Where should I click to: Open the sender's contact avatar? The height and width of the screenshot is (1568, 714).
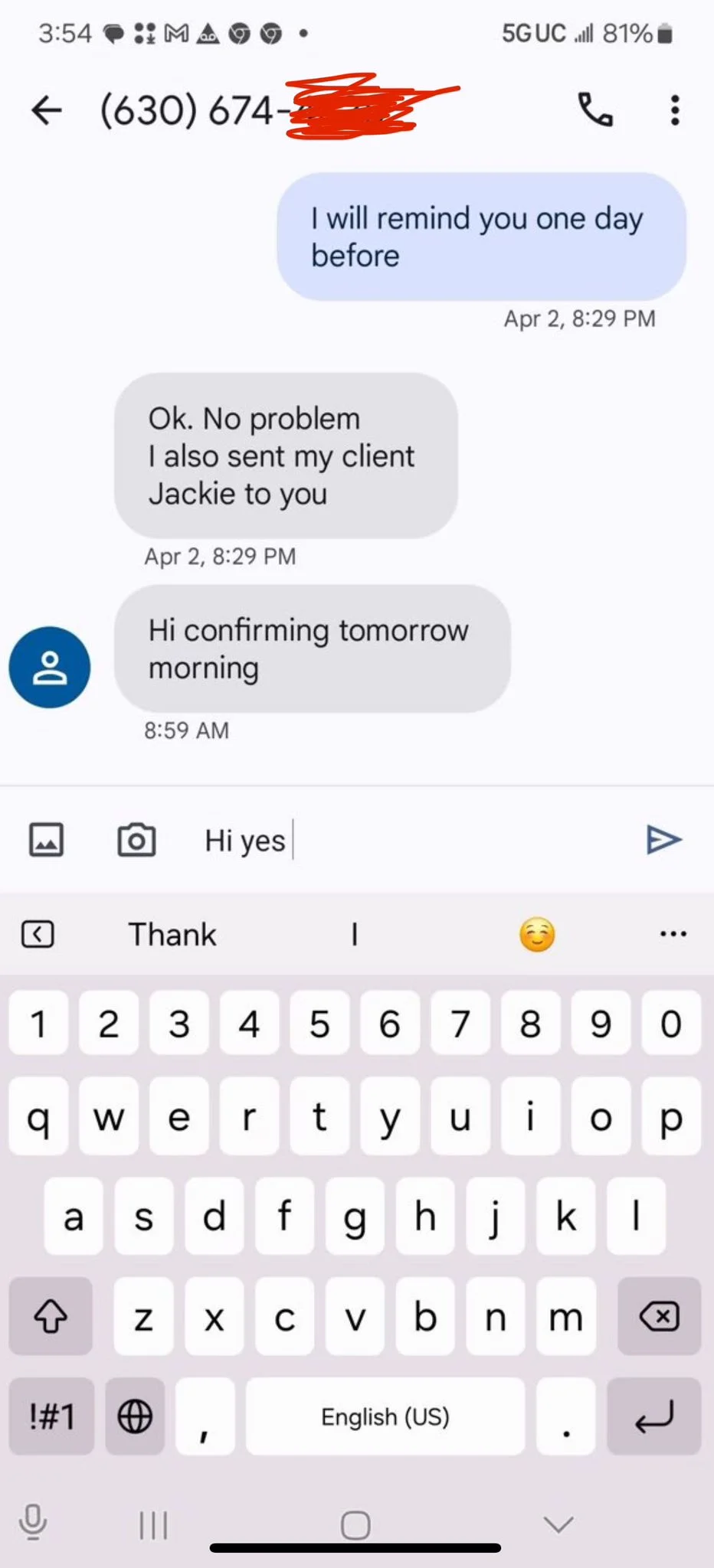tap(50, 667)
